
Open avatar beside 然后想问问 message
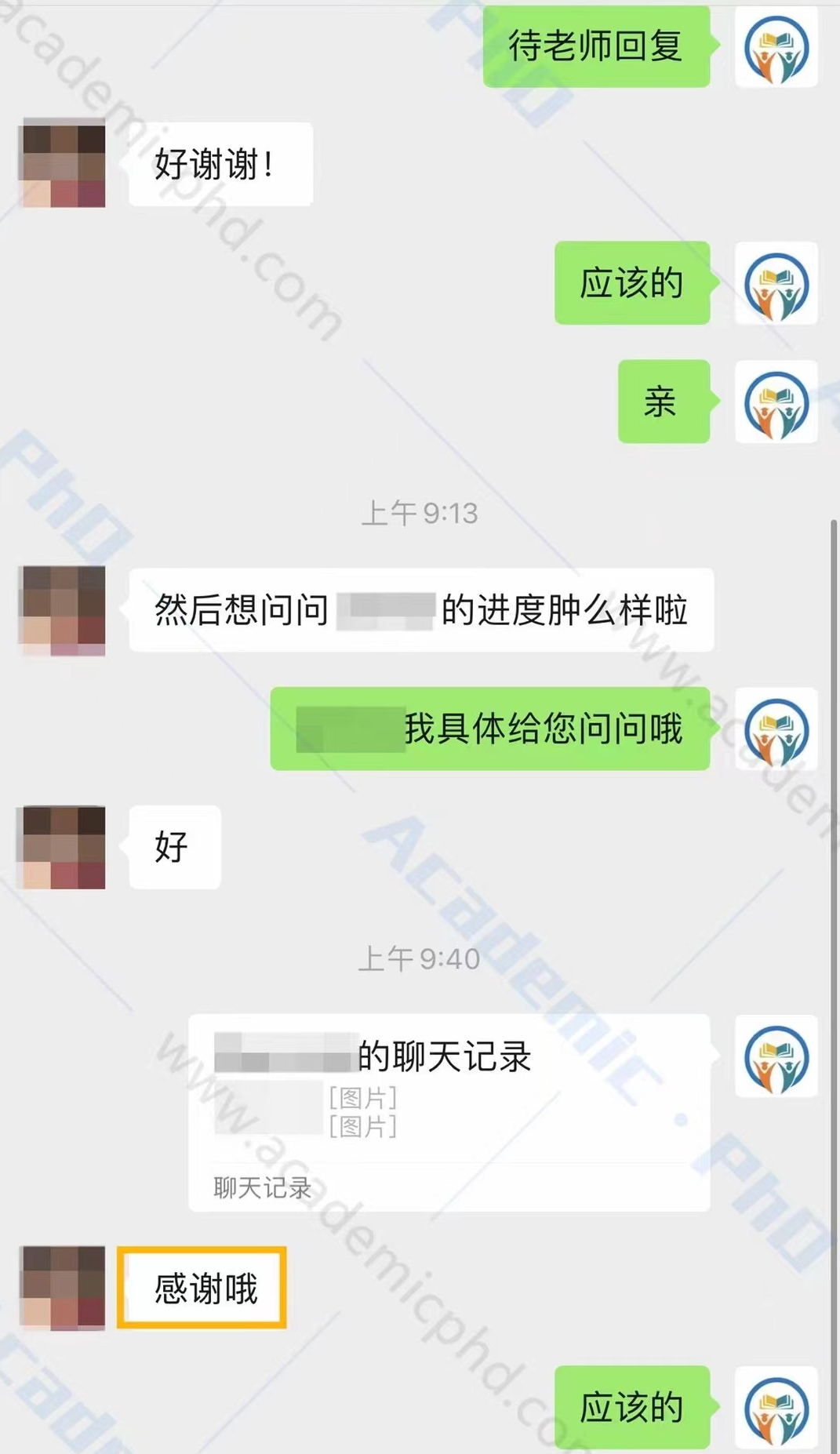(x=64, y=609)
